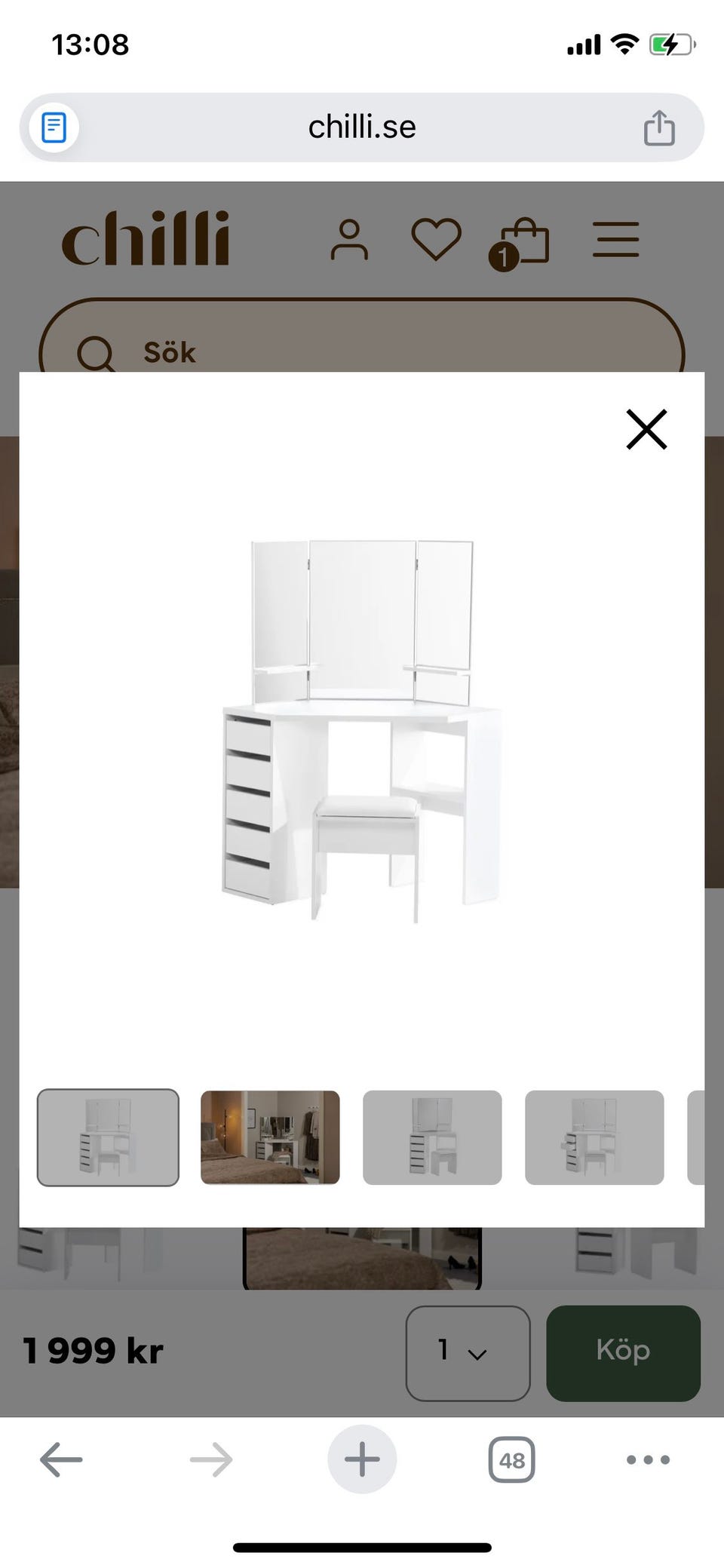Select the bedroom scene photo thumbnail
The width and height of the screenshot is (724, 1568).
click(271, 1137)
